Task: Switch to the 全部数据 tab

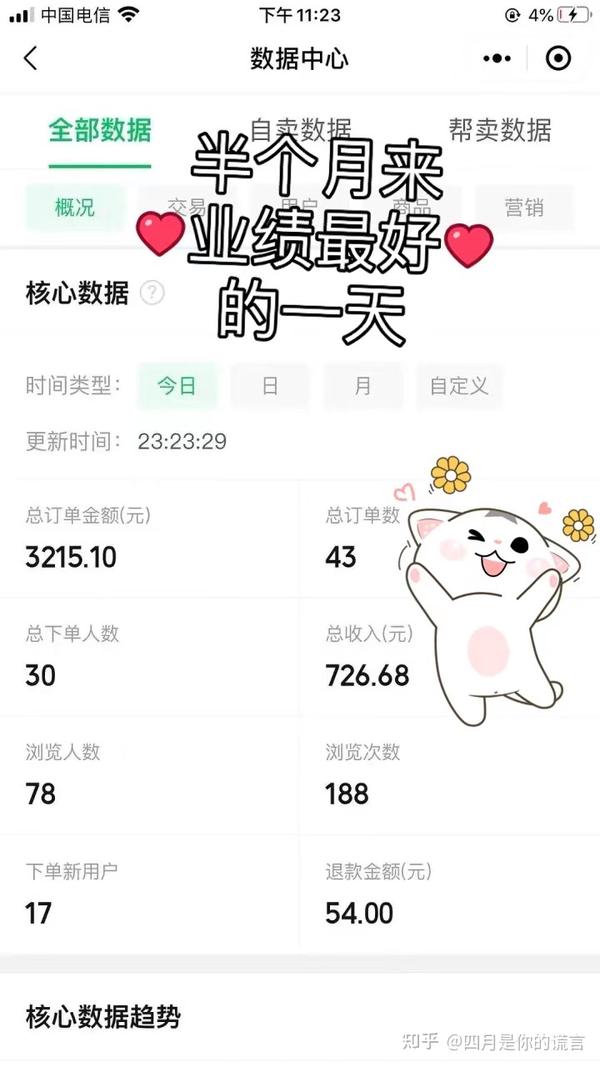Action: (100, 130)
